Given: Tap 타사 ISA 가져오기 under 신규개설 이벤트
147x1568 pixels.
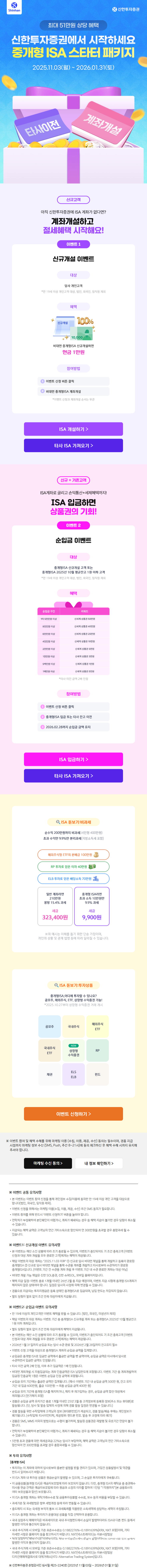Looking at the screenshot, I should click(x=73, y=446).
